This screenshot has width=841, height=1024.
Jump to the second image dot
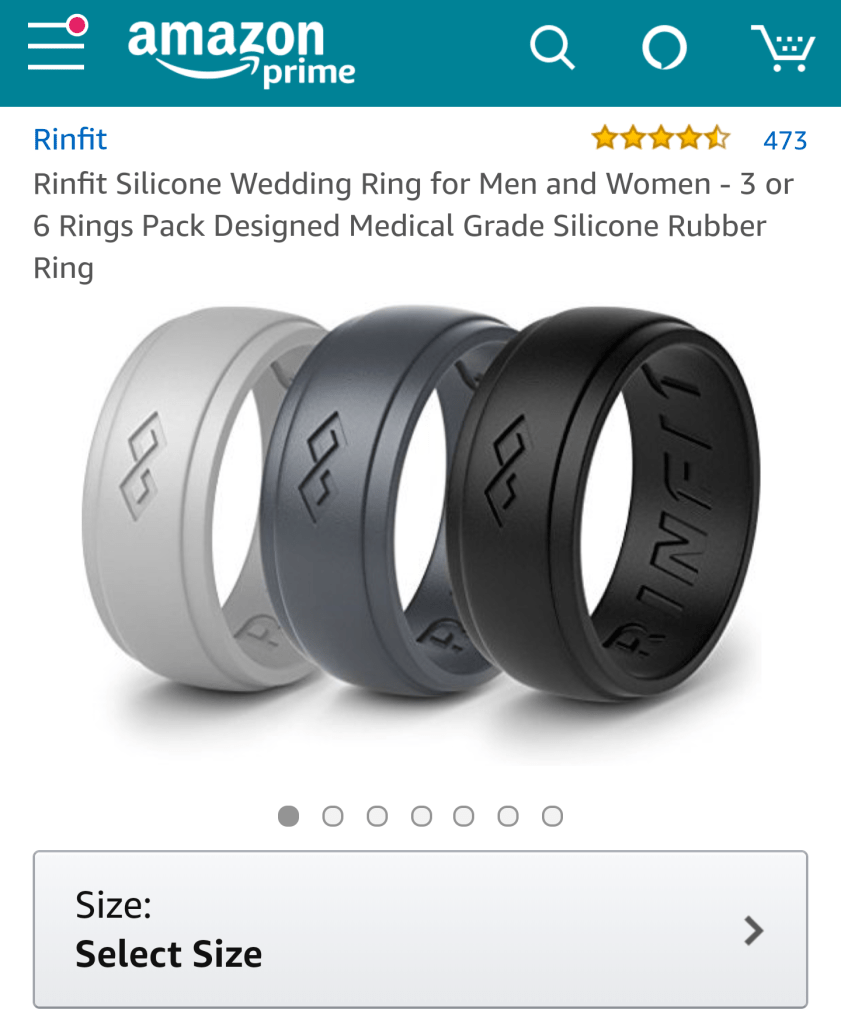click(x=333, y=817)
